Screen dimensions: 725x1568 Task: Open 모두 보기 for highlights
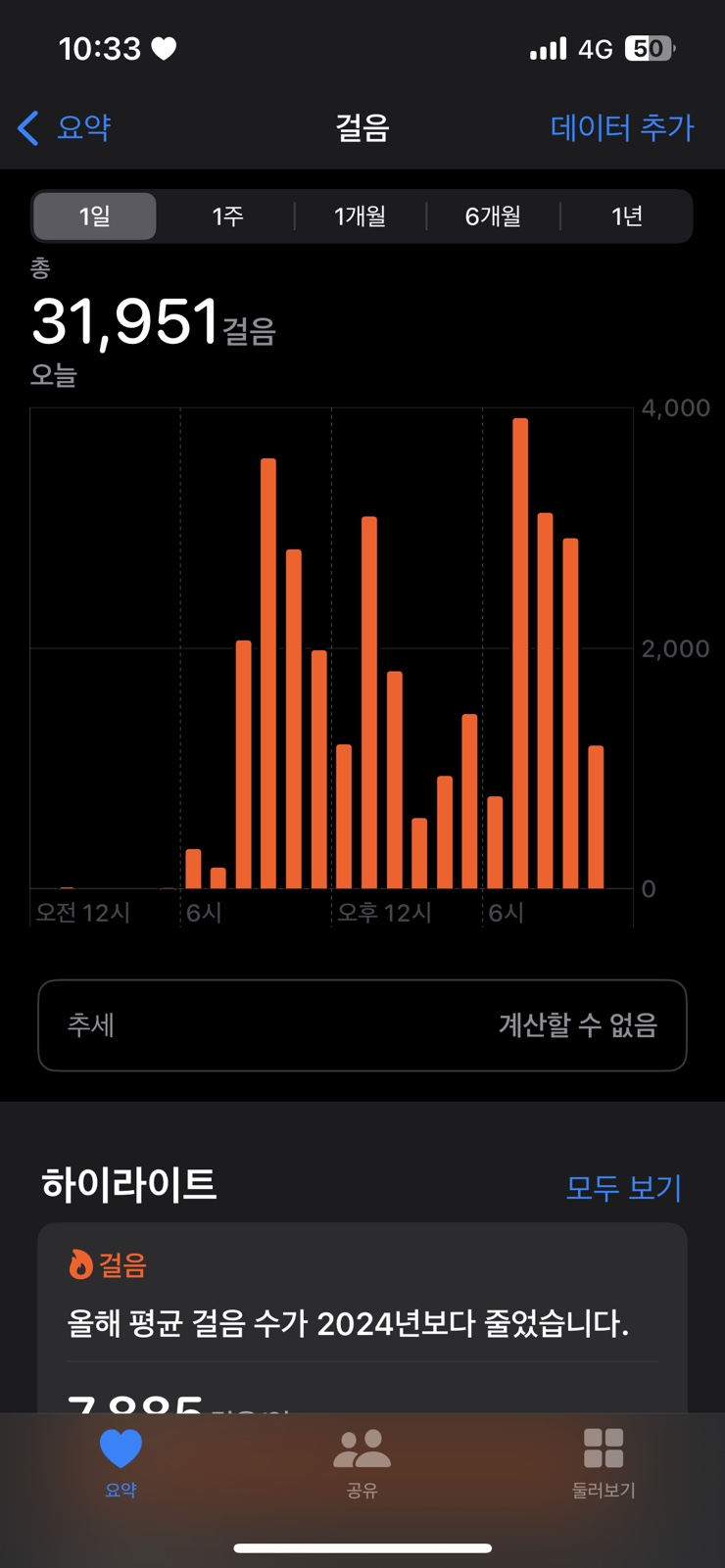(623, 1187)
